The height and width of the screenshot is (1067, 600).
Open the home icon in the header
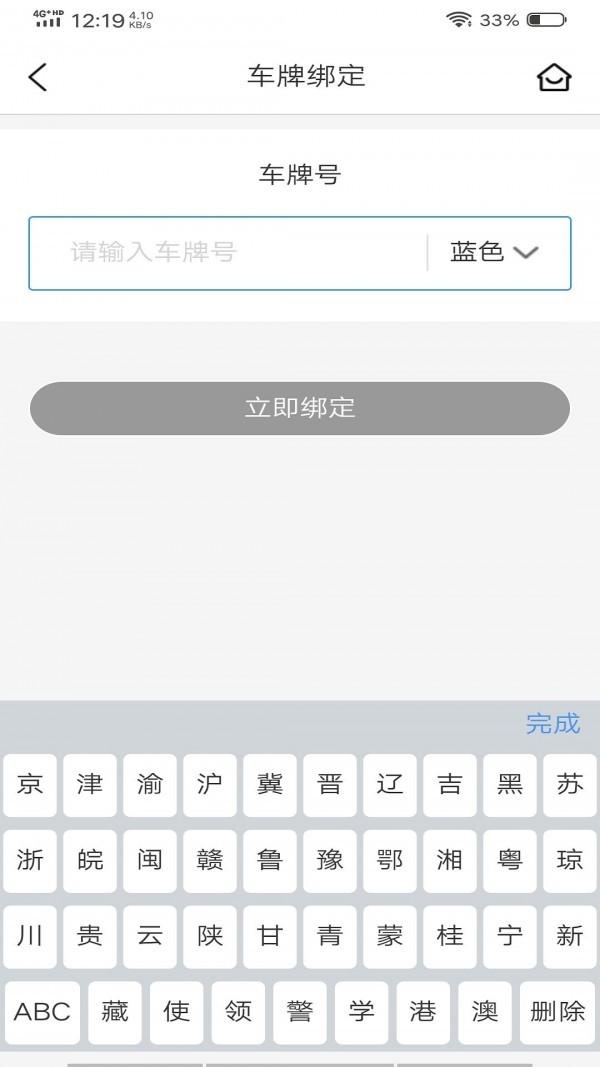pos(554,77)
